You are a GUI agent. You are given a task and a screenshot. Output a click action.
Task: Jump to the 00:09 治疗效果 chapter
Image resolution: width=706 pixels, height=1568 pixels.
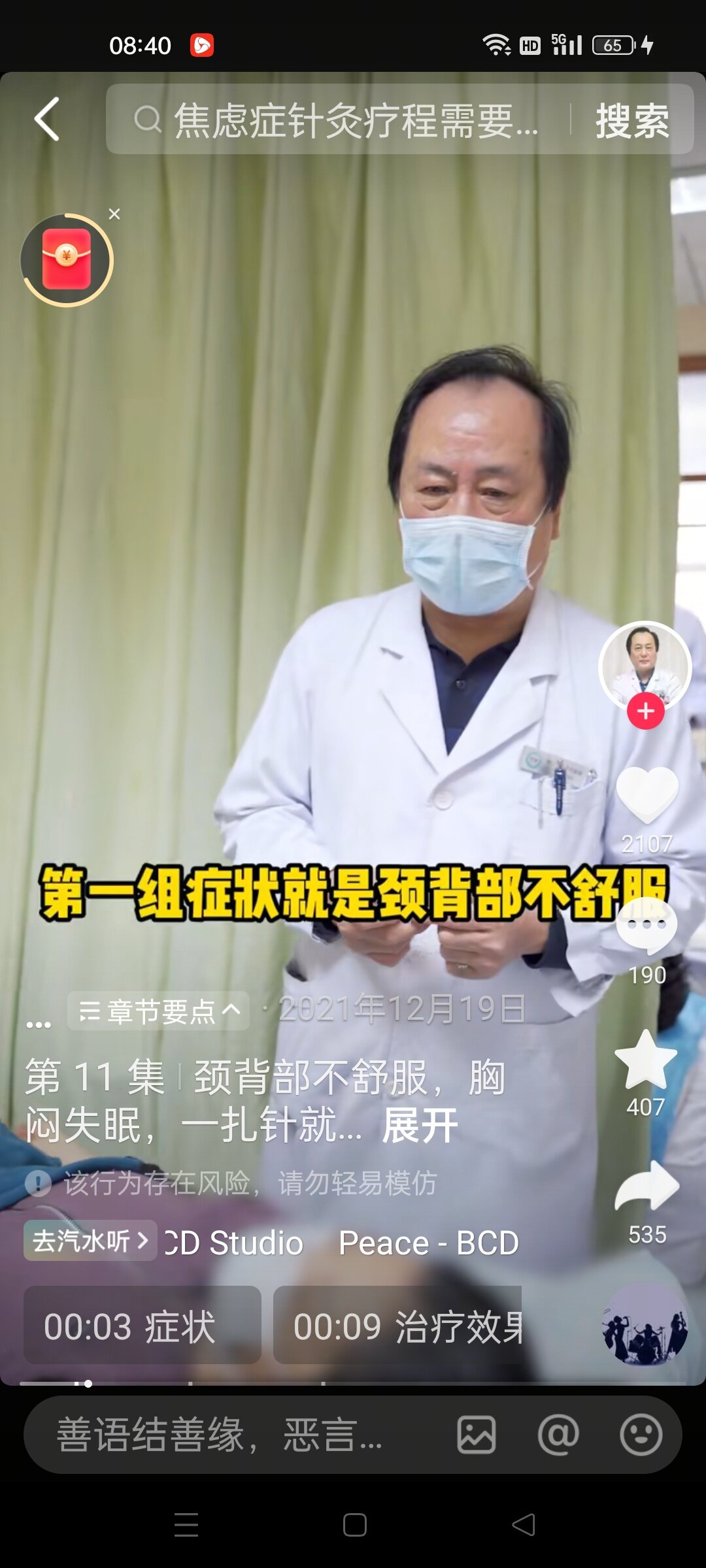(x=397, y=1325)
